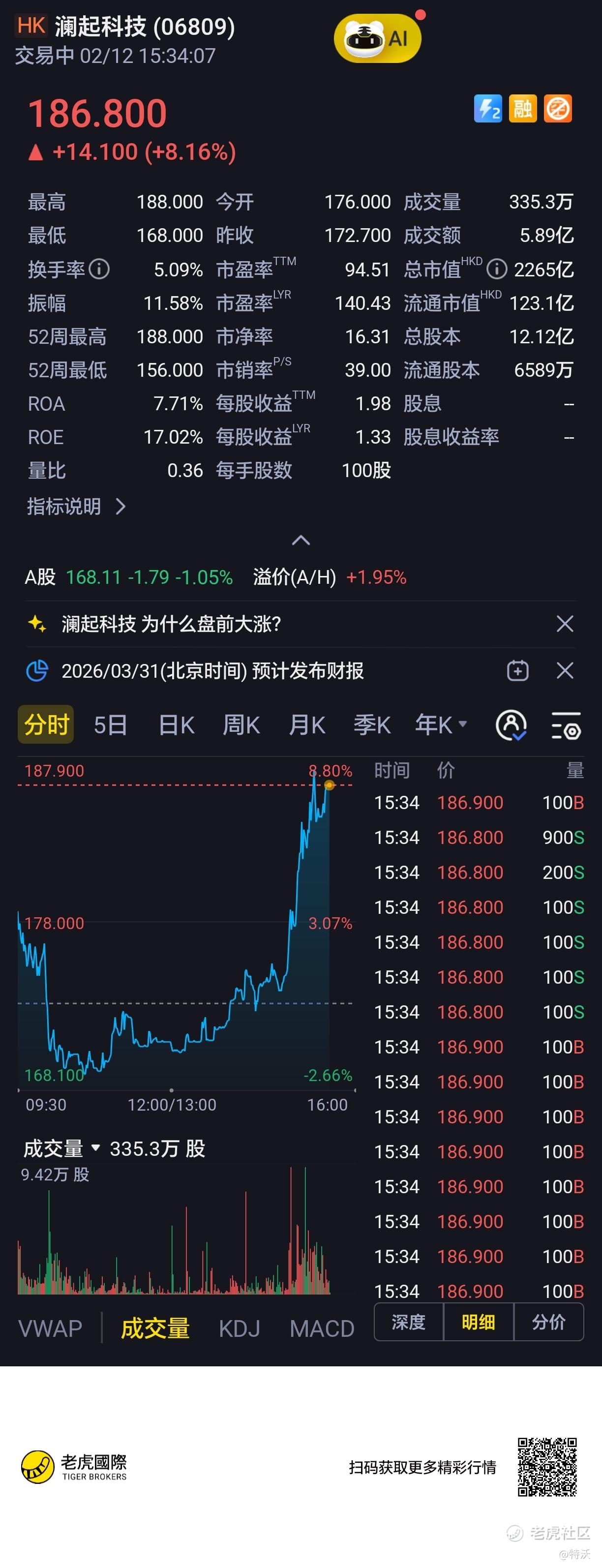Select the 月K chart tab
Screen dimensions: 602x1568
point(307,725)
